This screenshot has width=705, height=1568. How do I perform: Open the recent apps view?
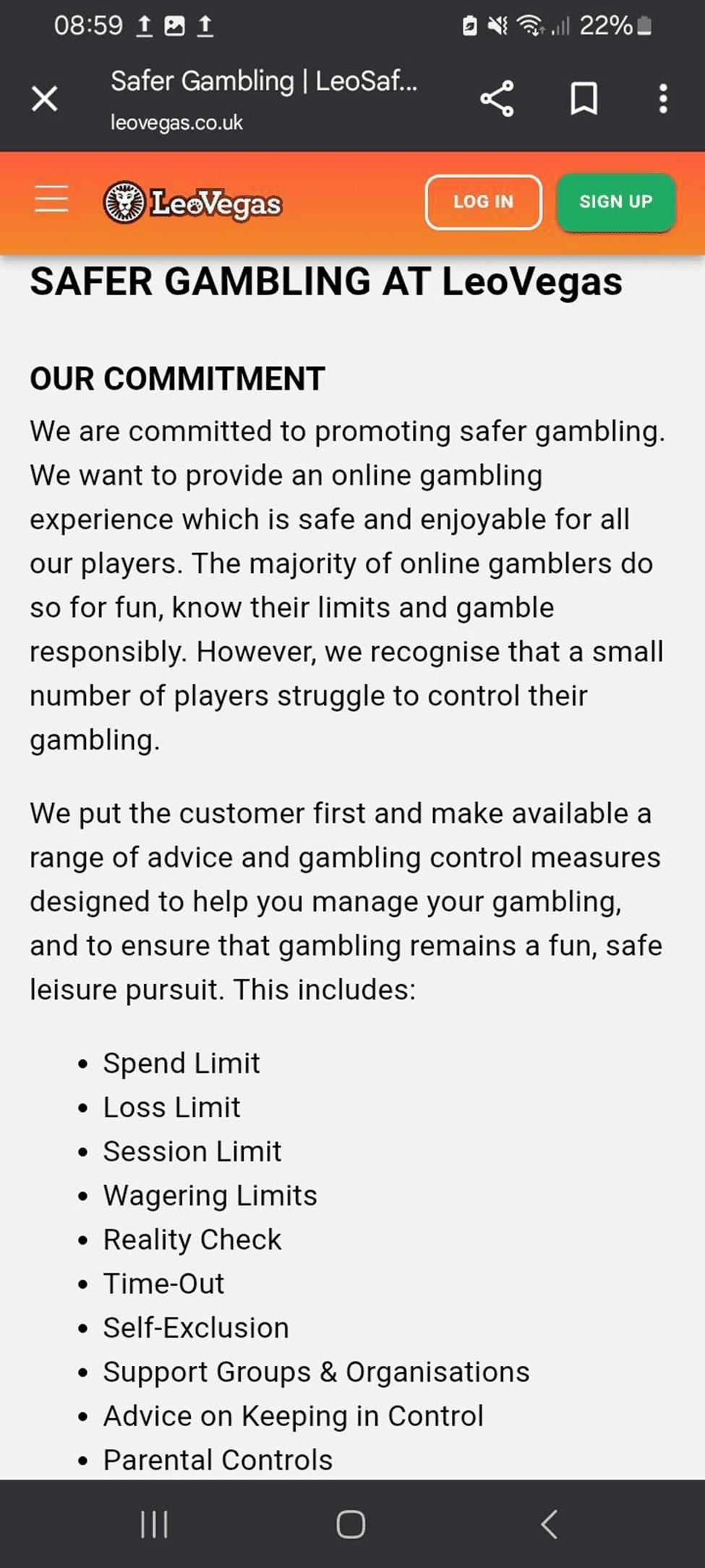pos(154,1524)
